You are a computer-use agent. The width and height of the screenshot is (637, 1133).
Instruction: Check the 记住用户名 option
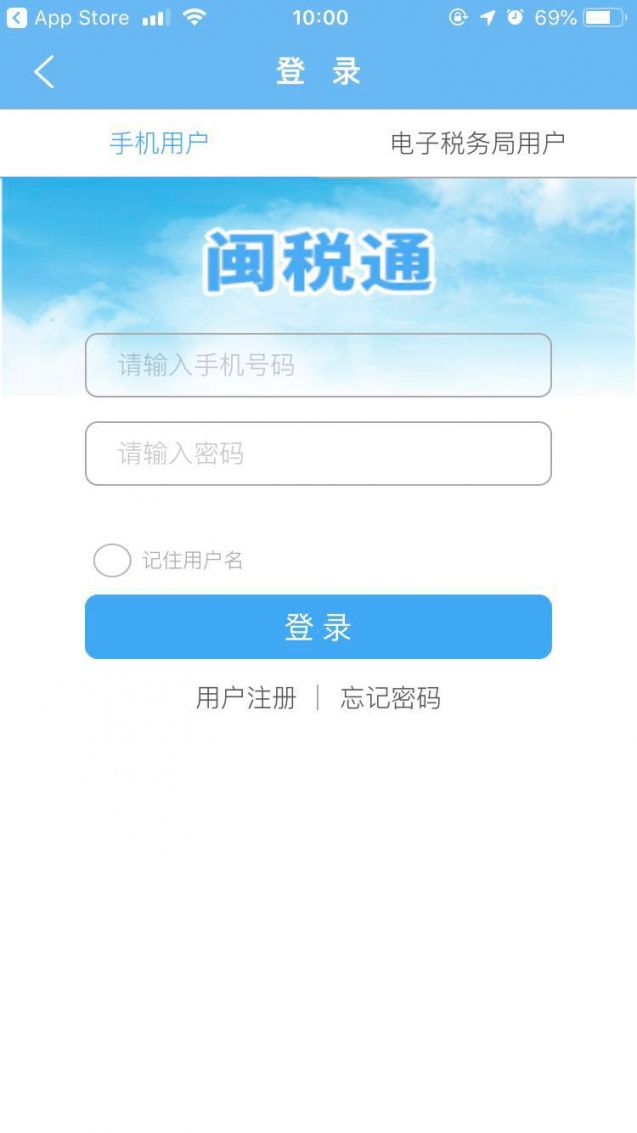[112, 560]
